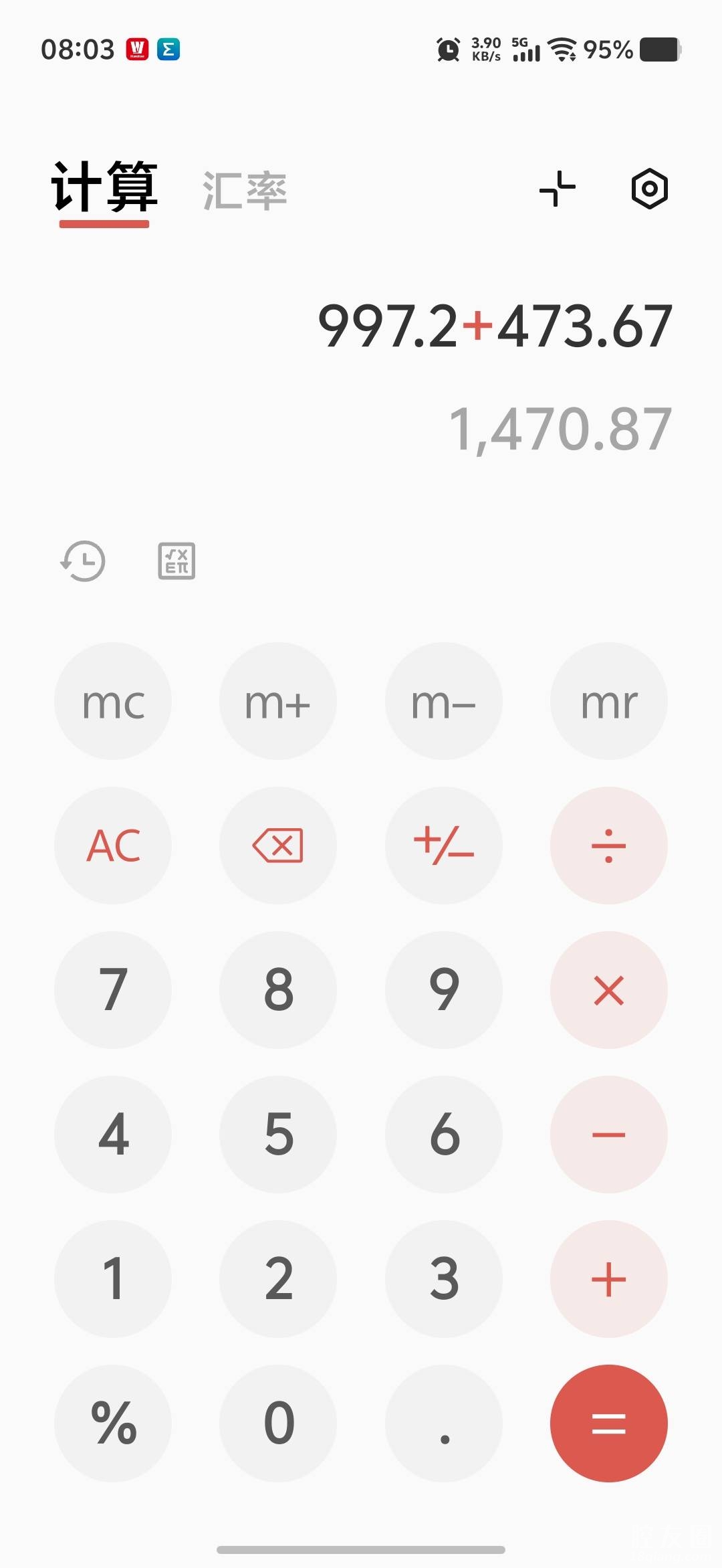Tap the divide operator
The image size is (722, 1568).
tap(608, 846)
